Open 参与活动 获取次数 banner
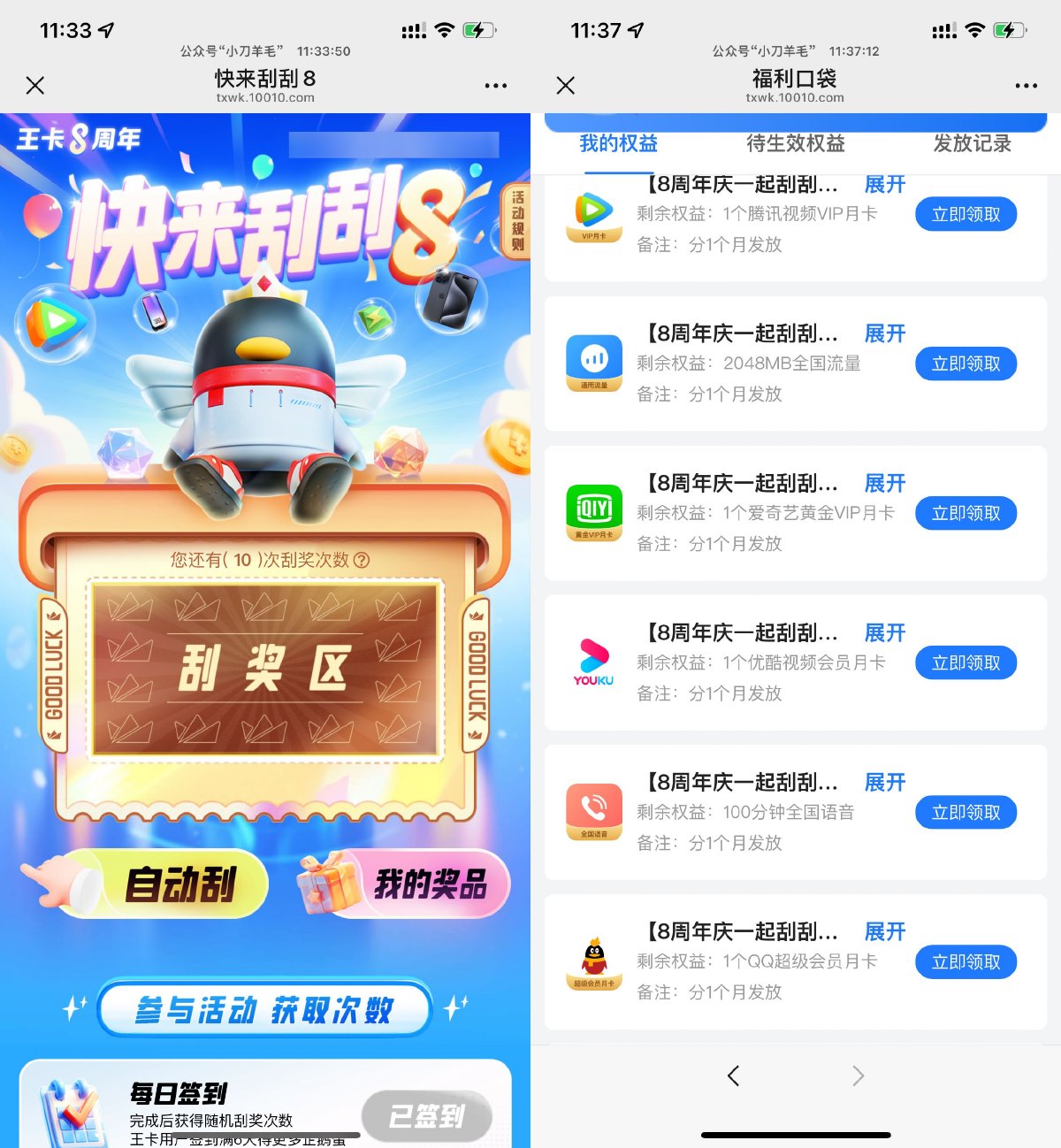Screen dimensions: 1061x1148 (265, 1009)
